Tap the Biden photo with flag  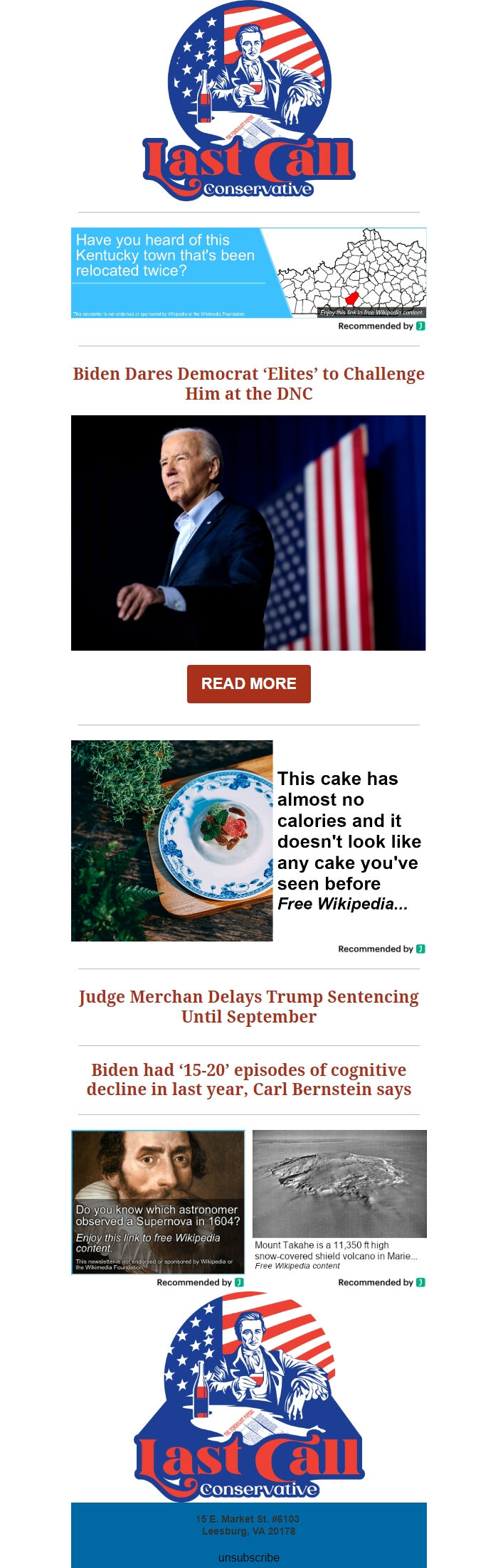[x=248, y=533]
